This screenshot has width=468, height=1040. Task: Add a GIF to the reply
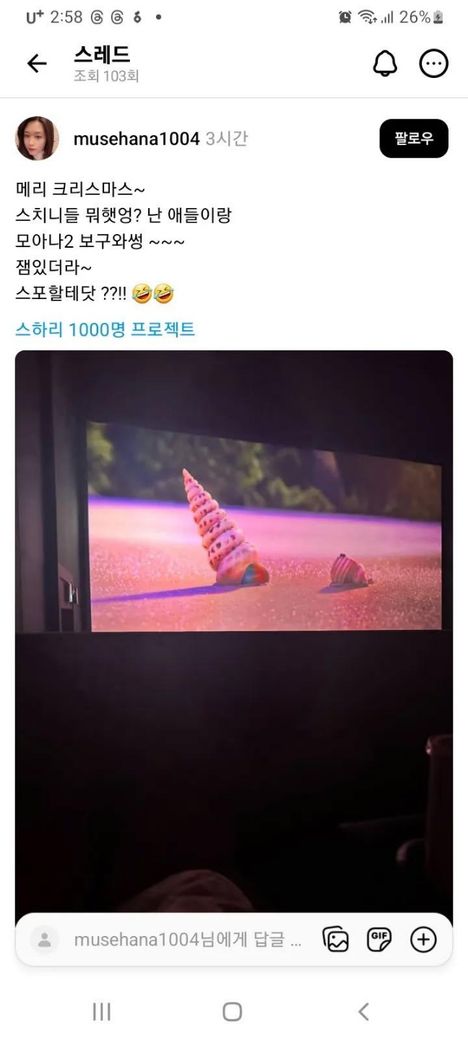(379, 939)
